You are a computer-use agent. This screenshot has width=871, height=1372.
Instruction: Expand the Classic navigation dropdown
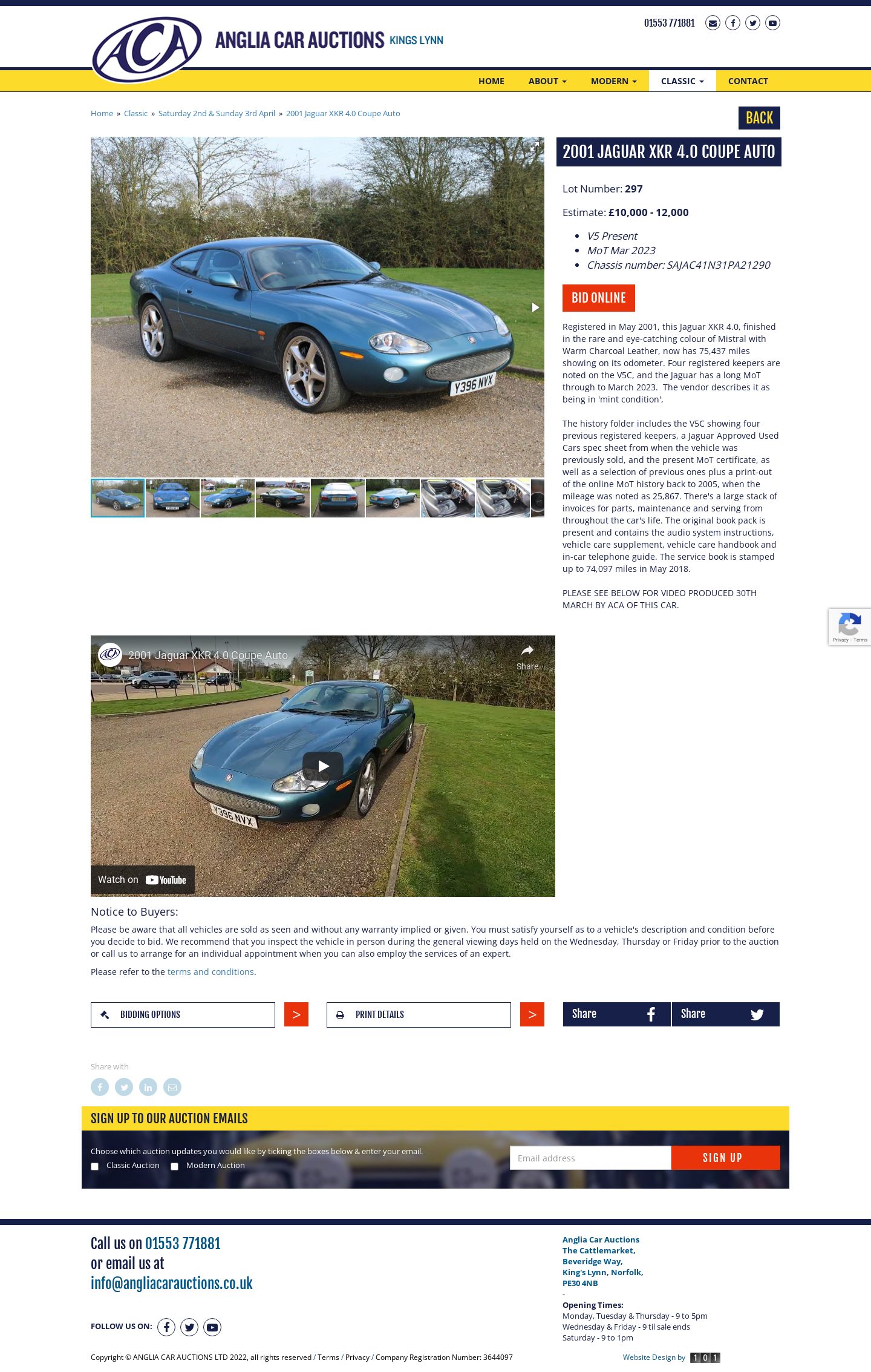682,81
